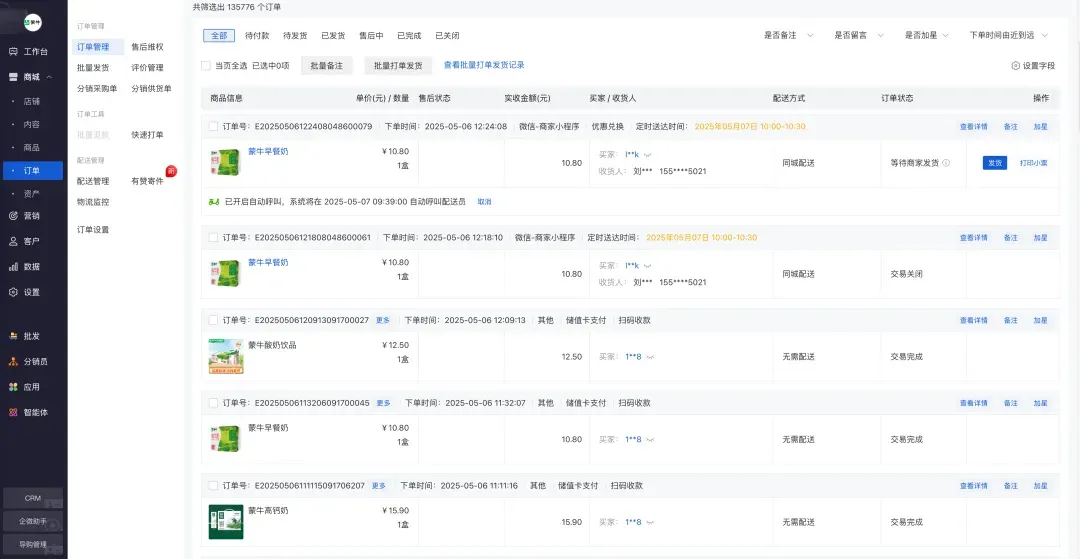Screen dimensions: 1080x559
Task: Show 已完成 orders
Action: click(409, 36)
